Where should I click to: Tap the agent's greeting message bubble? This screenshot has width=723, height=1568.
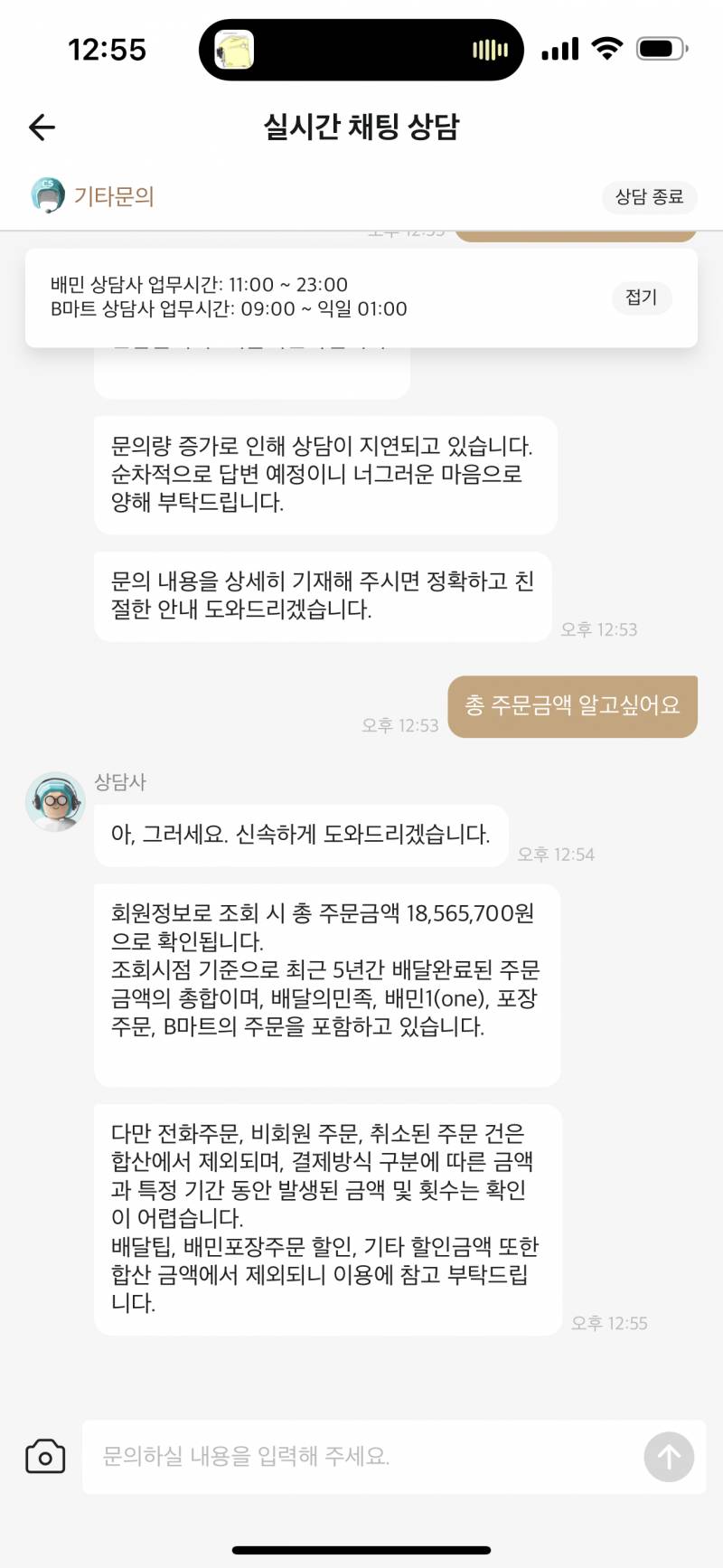coord(298,835)
